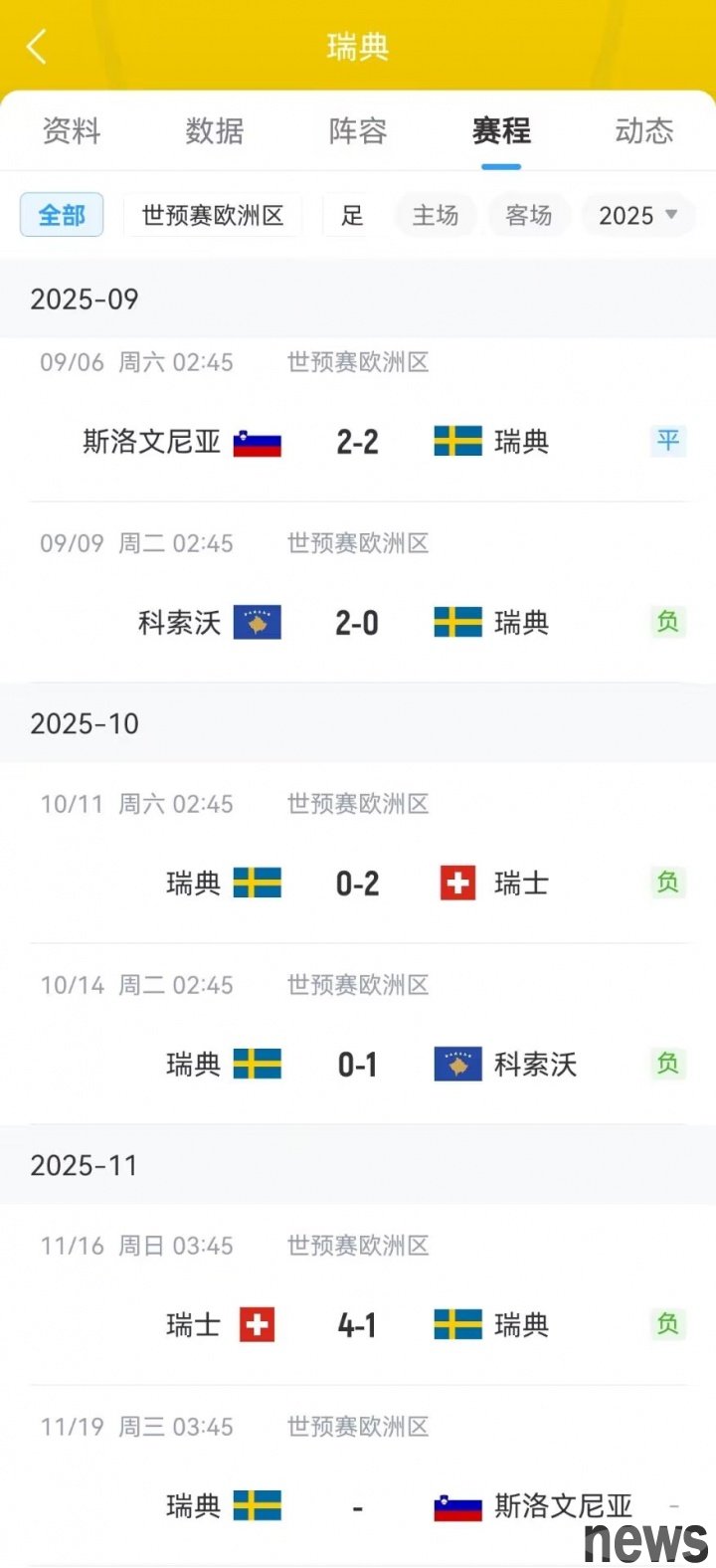Open the upcoming 瑞典 vs 斯洛文尼亚 match
Image resolution: width=716 pixels, height=1568 pixels.
click(x=358, y=1506)
